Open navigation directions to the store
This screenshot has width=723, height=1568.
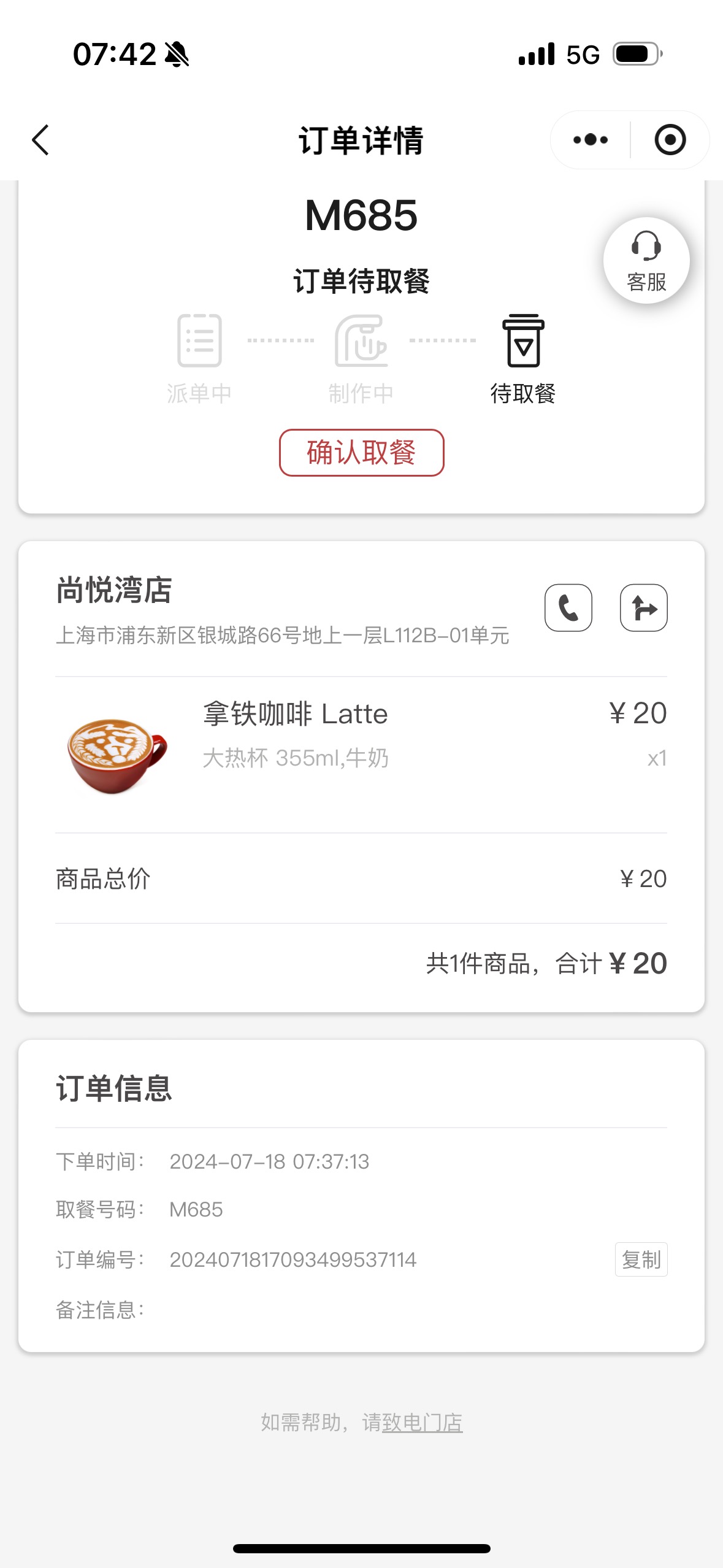click(x=644, y=608)
